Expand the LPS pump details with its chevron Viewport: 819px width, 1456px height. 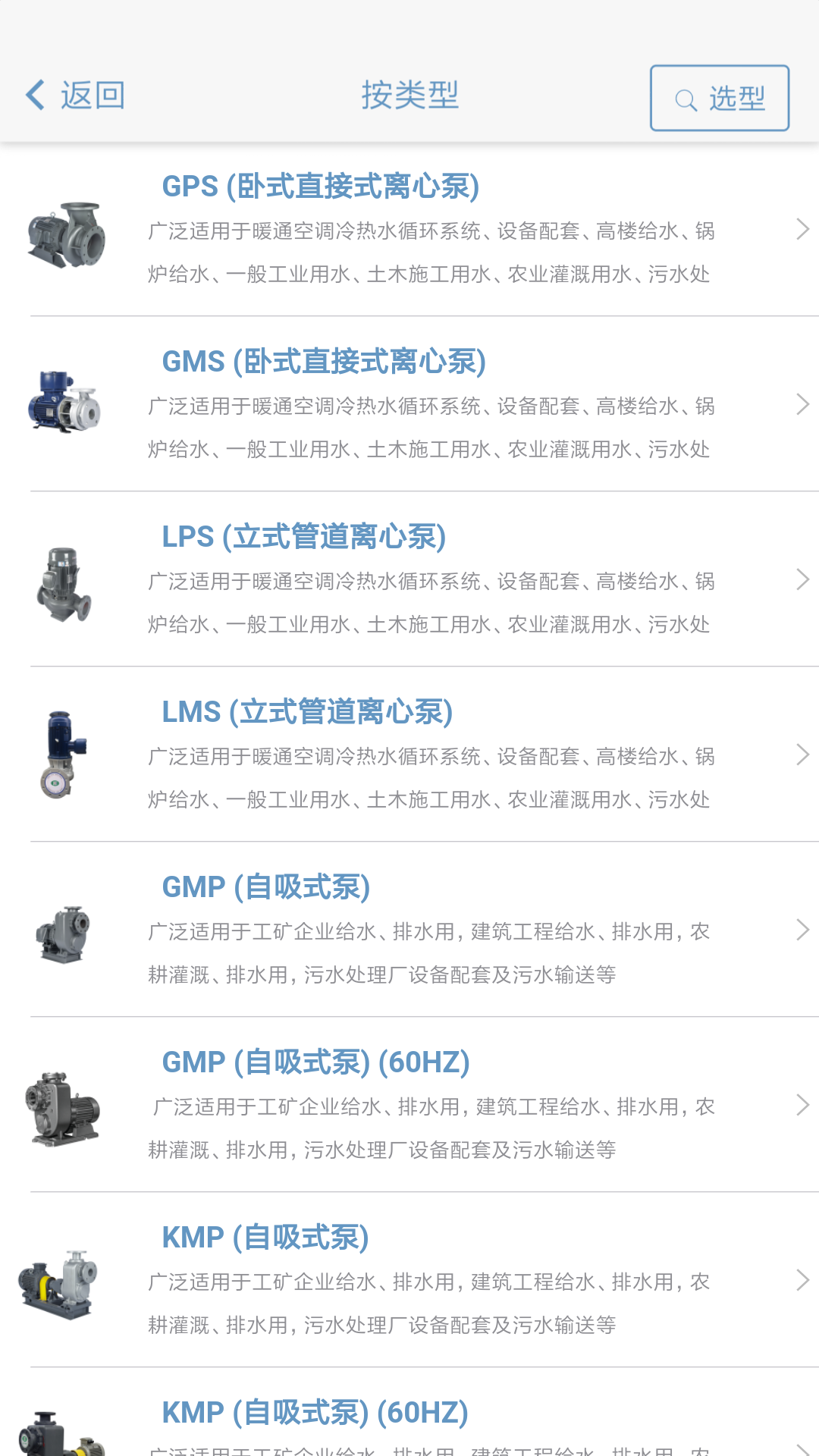tap(802, 580)
